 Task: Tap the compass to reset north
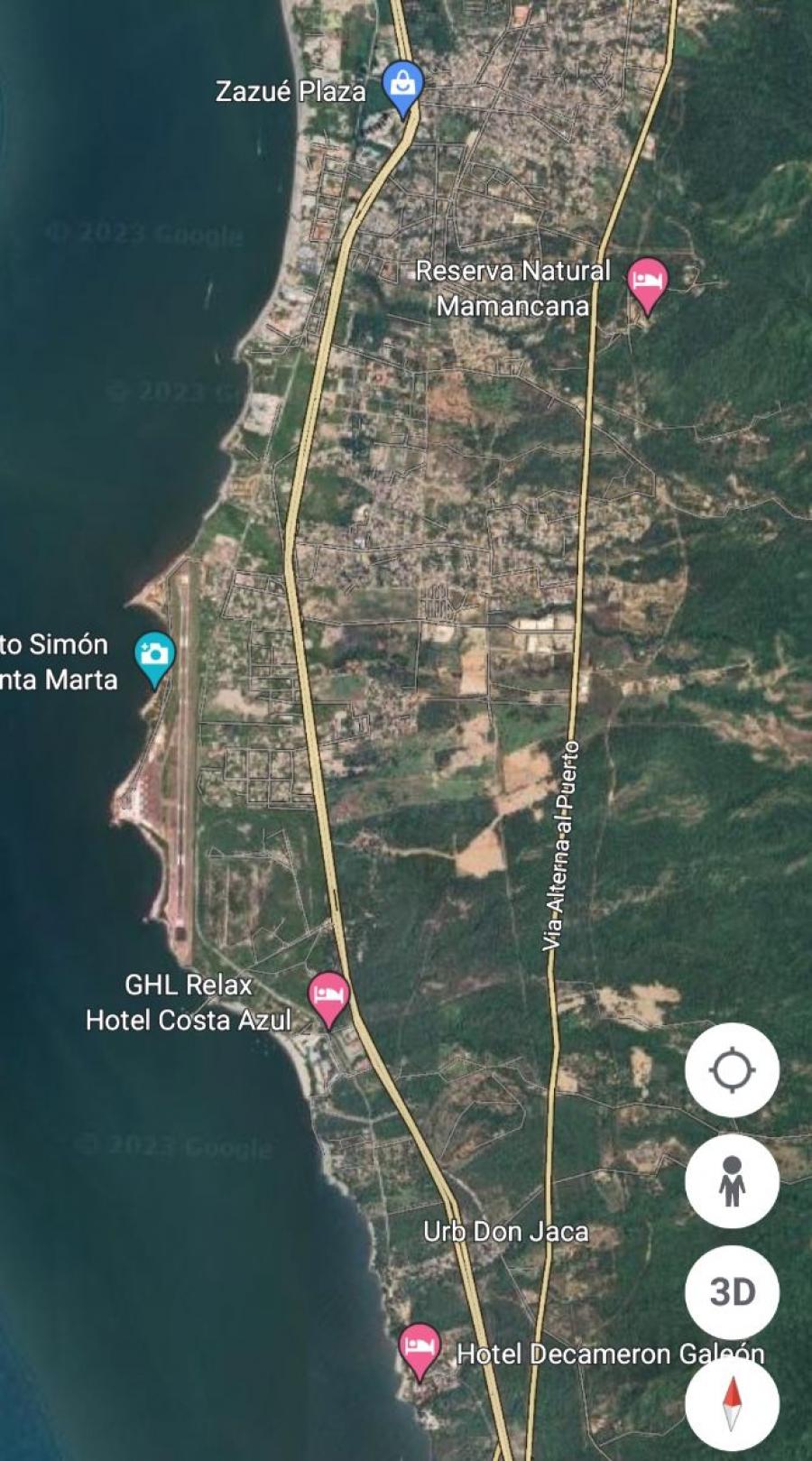pyautogui.click(x=732, y=1403)
